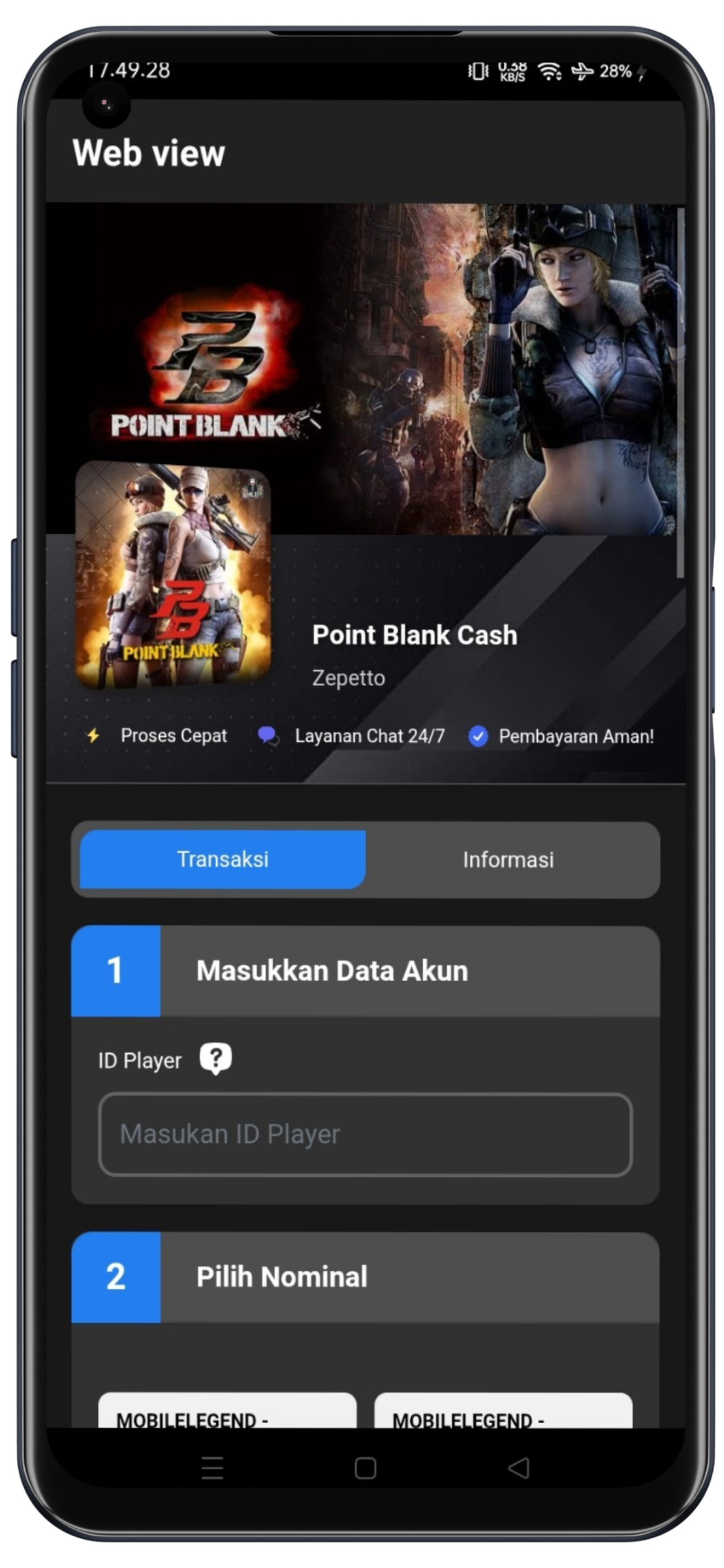This screenshot has width=724, height=1568.
Task: Open the ID Player help icon
Action: (215, 1059)
